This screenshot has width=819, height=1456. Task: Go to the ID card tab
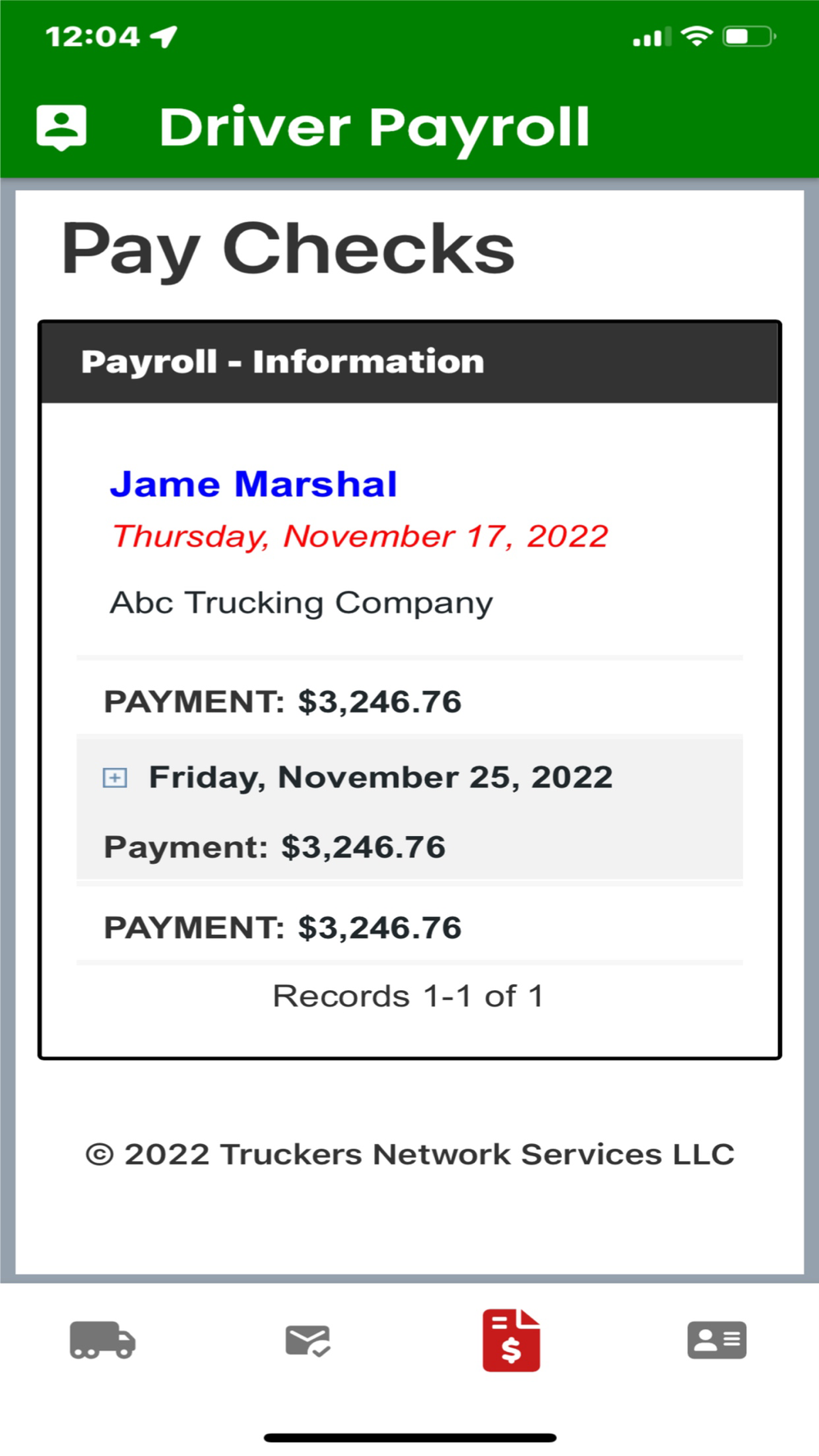pos(717,1341)
